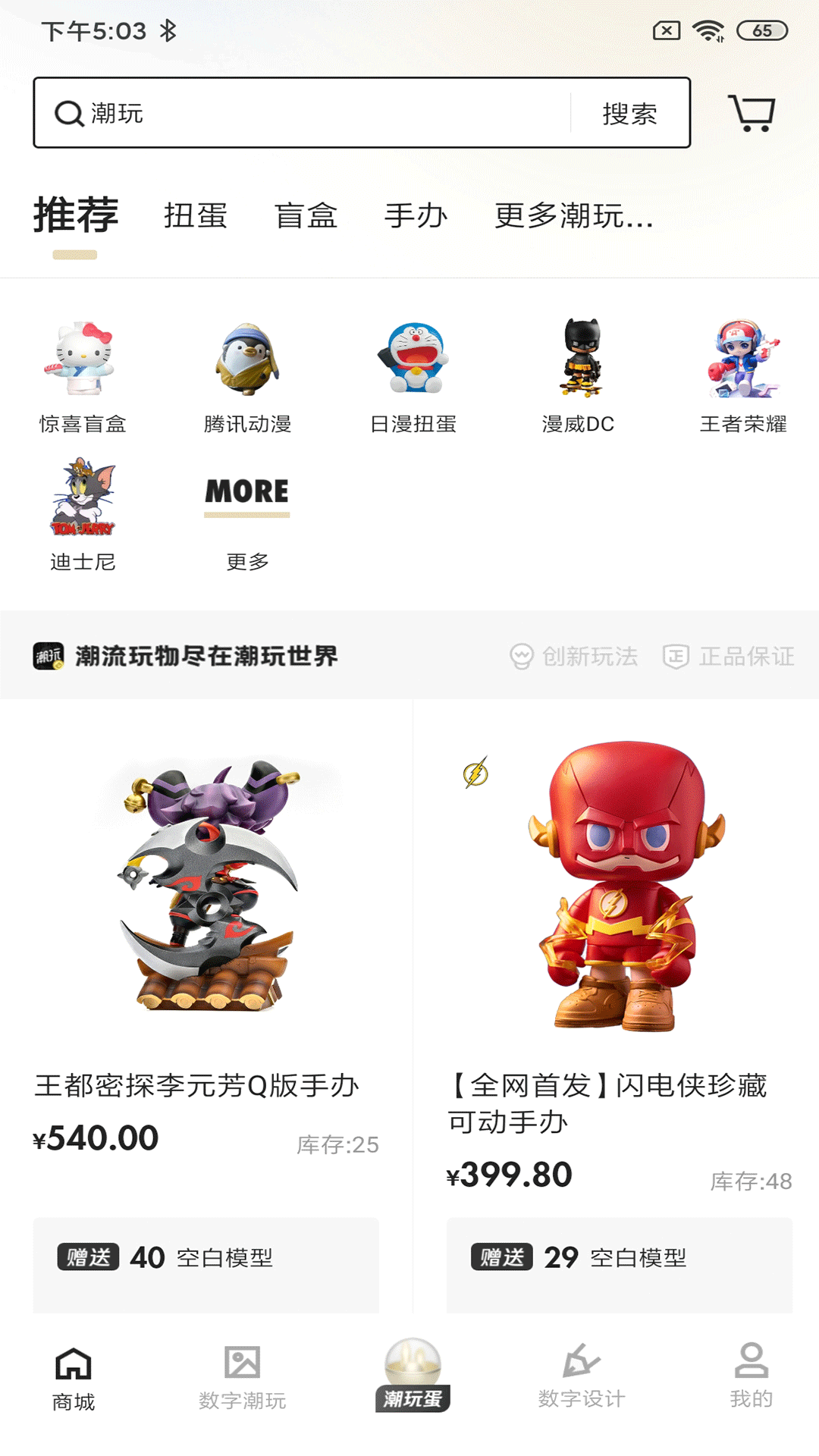Tap the 搜索 search button

[x=629, y=114]
